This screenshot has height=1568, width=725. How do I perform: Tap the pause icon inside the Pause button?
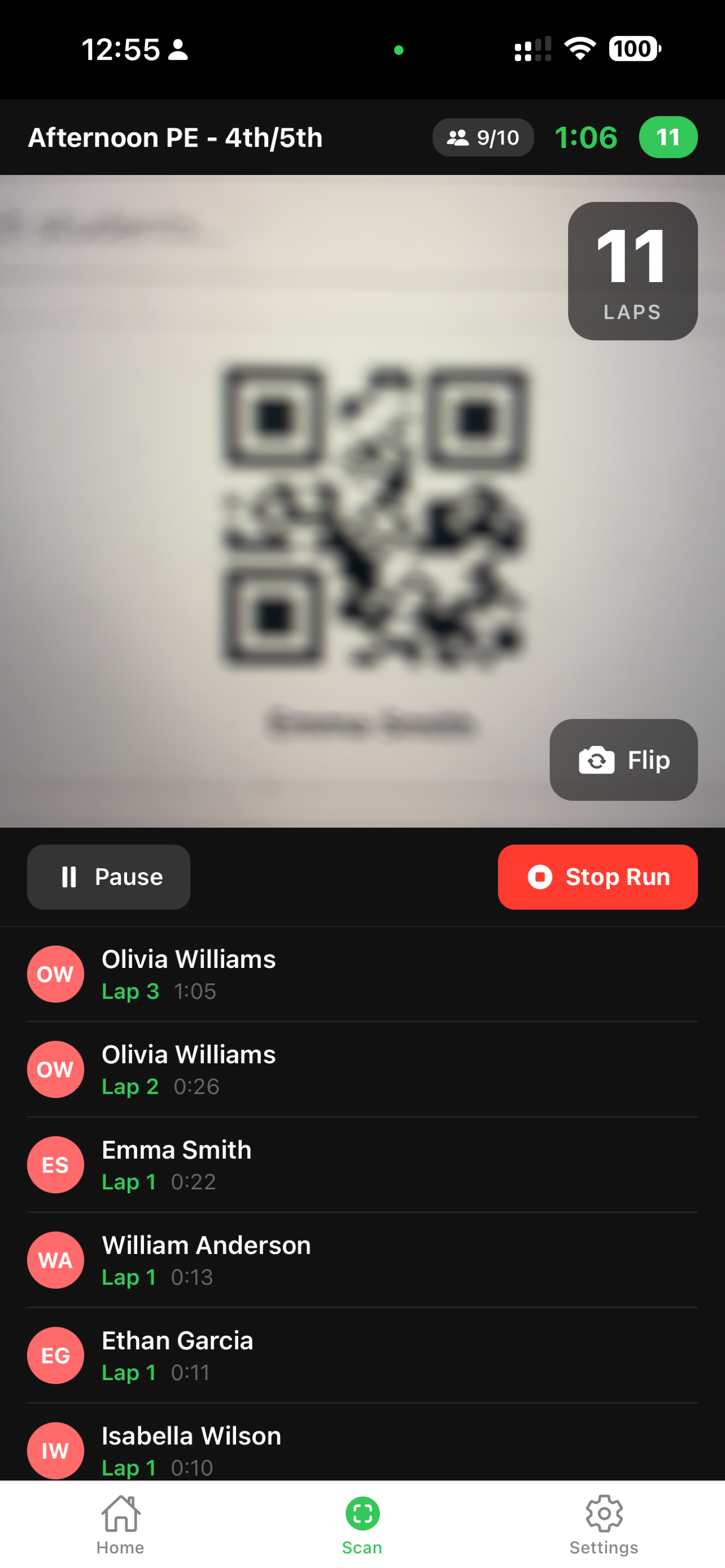tap(69, 877)
